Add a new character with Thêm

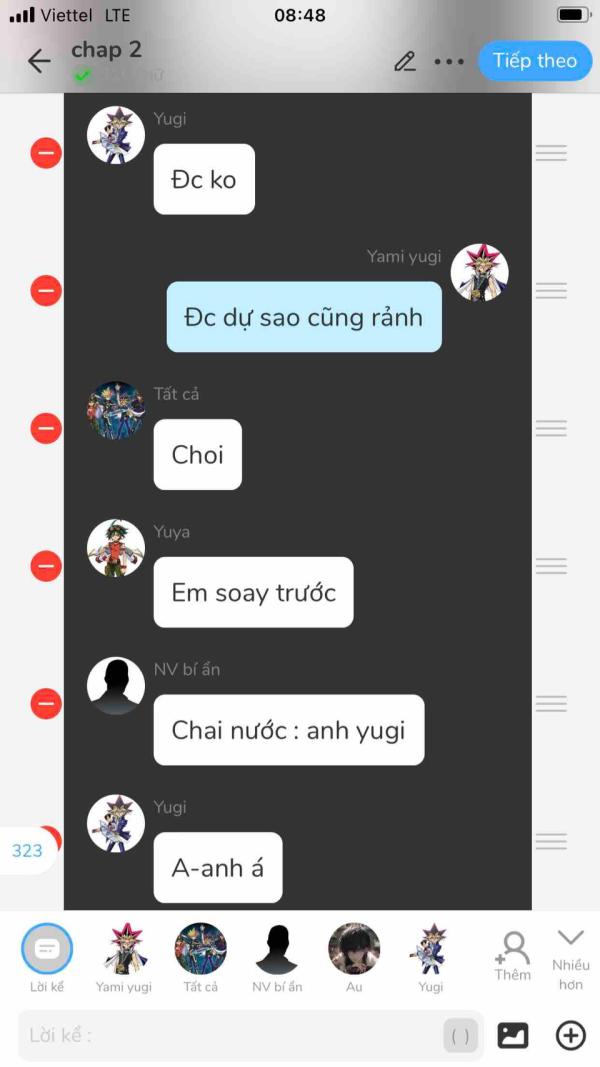point(513,955)
